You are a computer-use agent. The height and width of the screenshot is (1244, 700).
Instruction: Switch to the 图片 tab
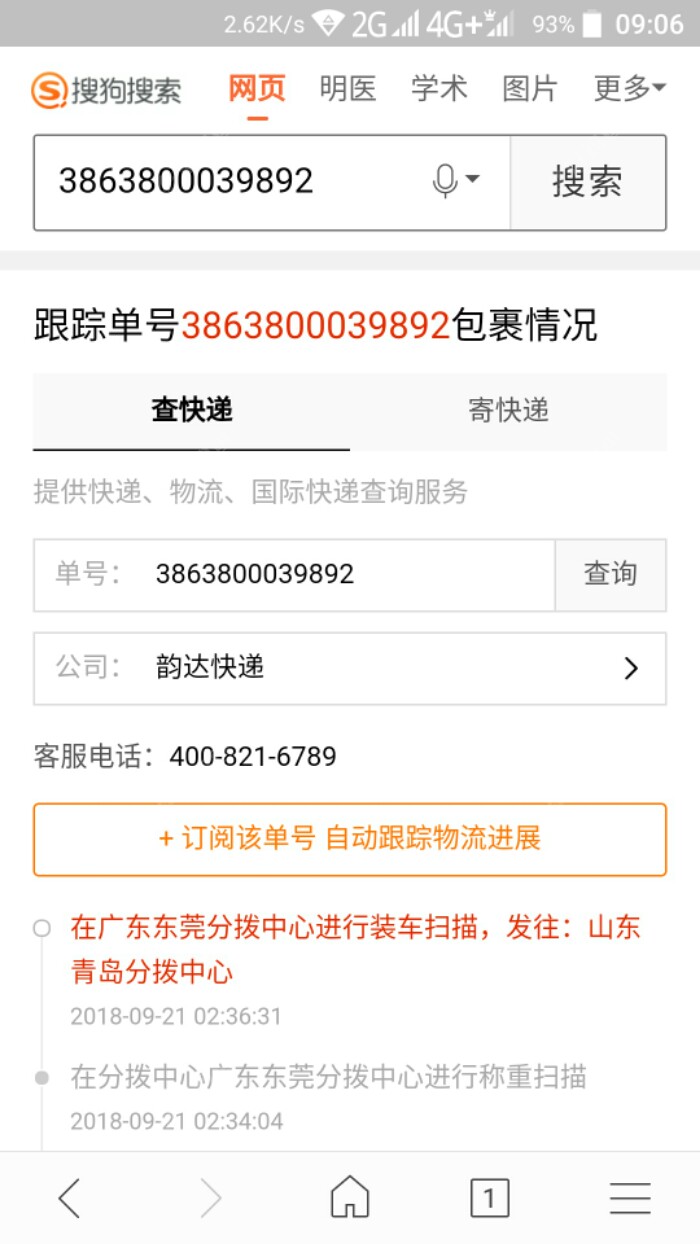(530, 89)
